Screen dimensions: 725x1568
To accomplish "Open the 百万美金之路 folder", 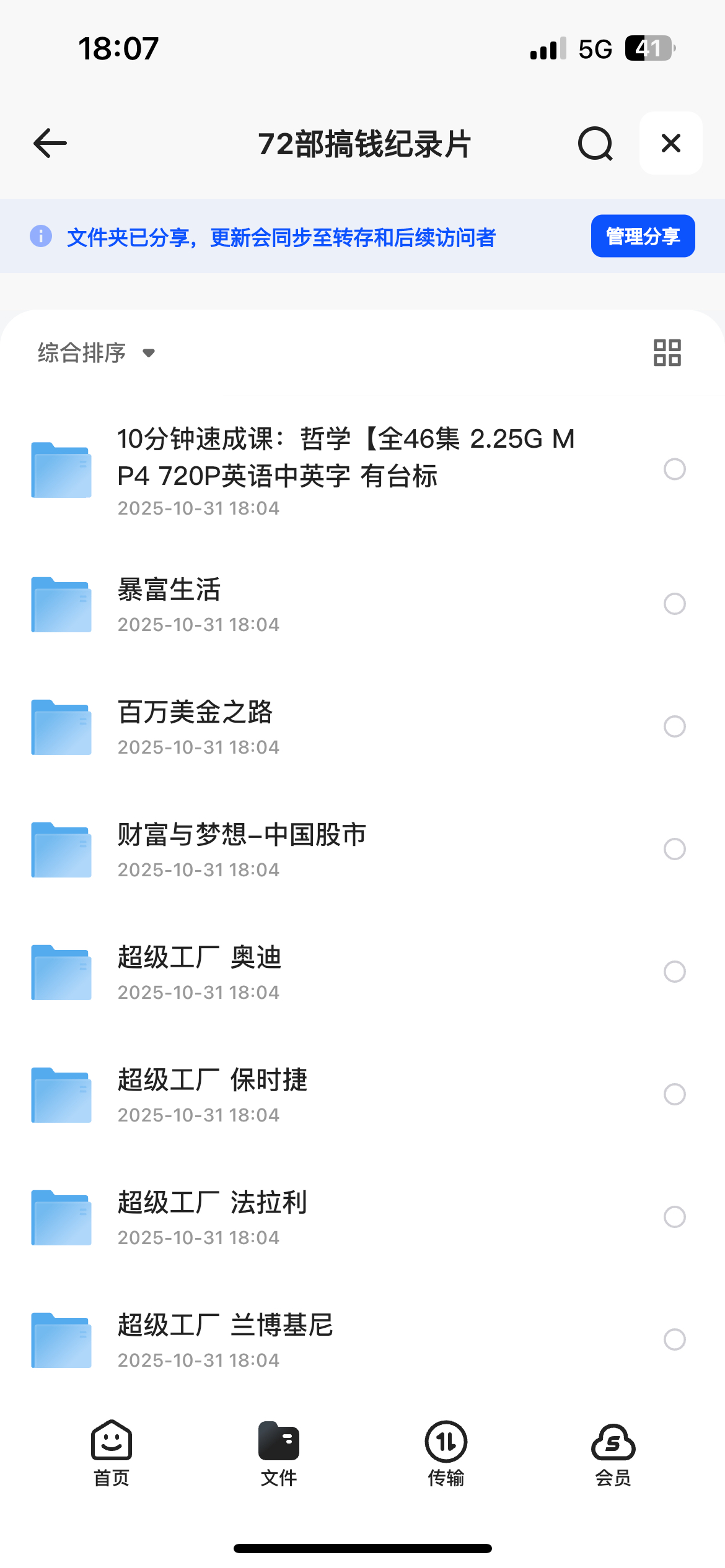I will coord(195,726).
